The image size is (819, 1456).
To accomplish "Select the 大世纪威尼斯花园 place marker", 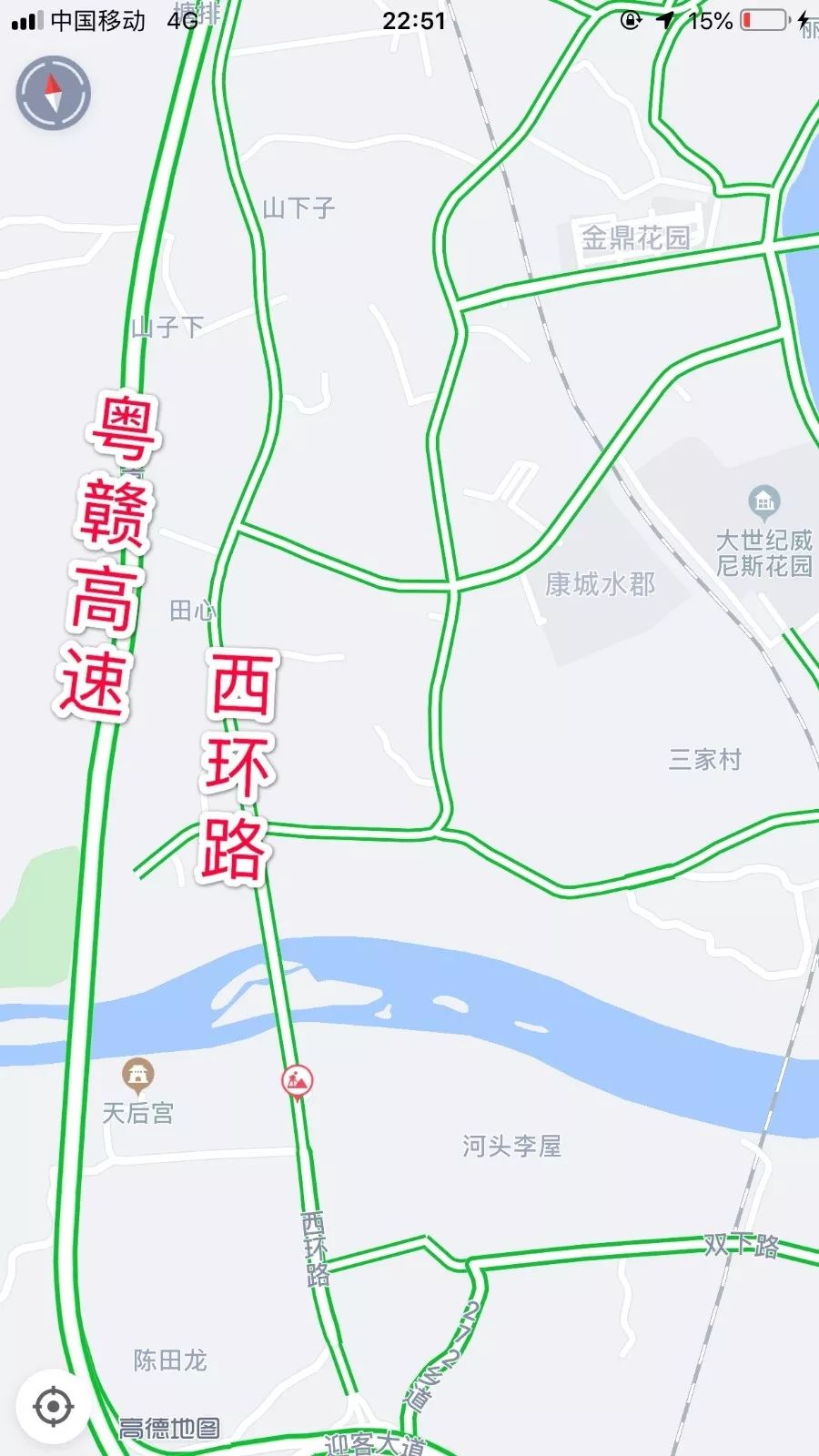I will coord(763,500).
